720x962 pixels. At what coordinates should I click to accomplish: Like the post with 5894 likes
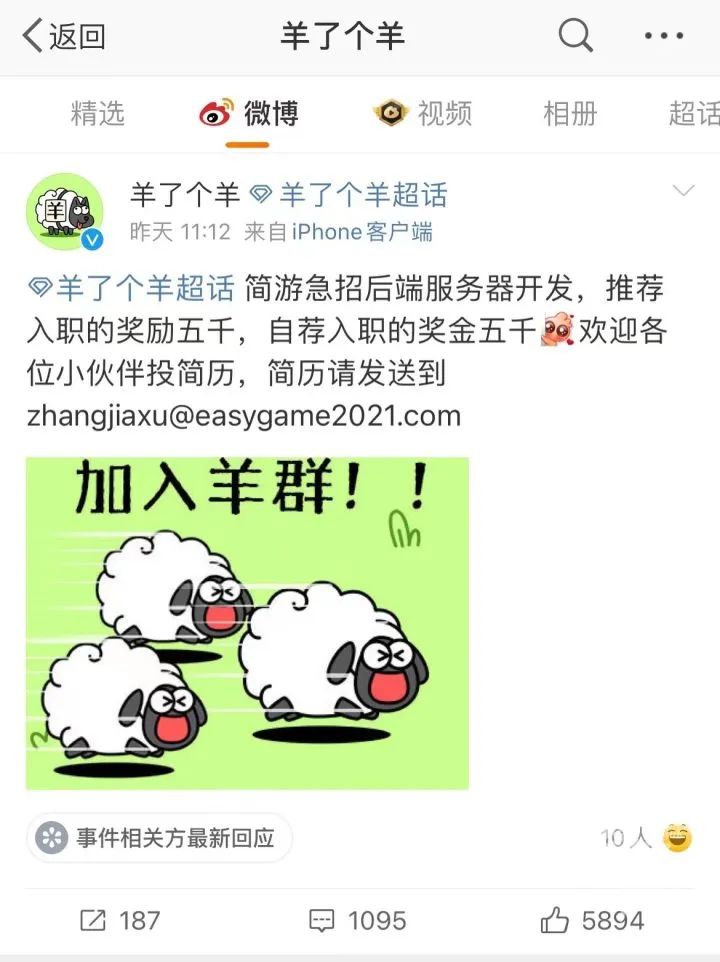click(x=592, y=920)
